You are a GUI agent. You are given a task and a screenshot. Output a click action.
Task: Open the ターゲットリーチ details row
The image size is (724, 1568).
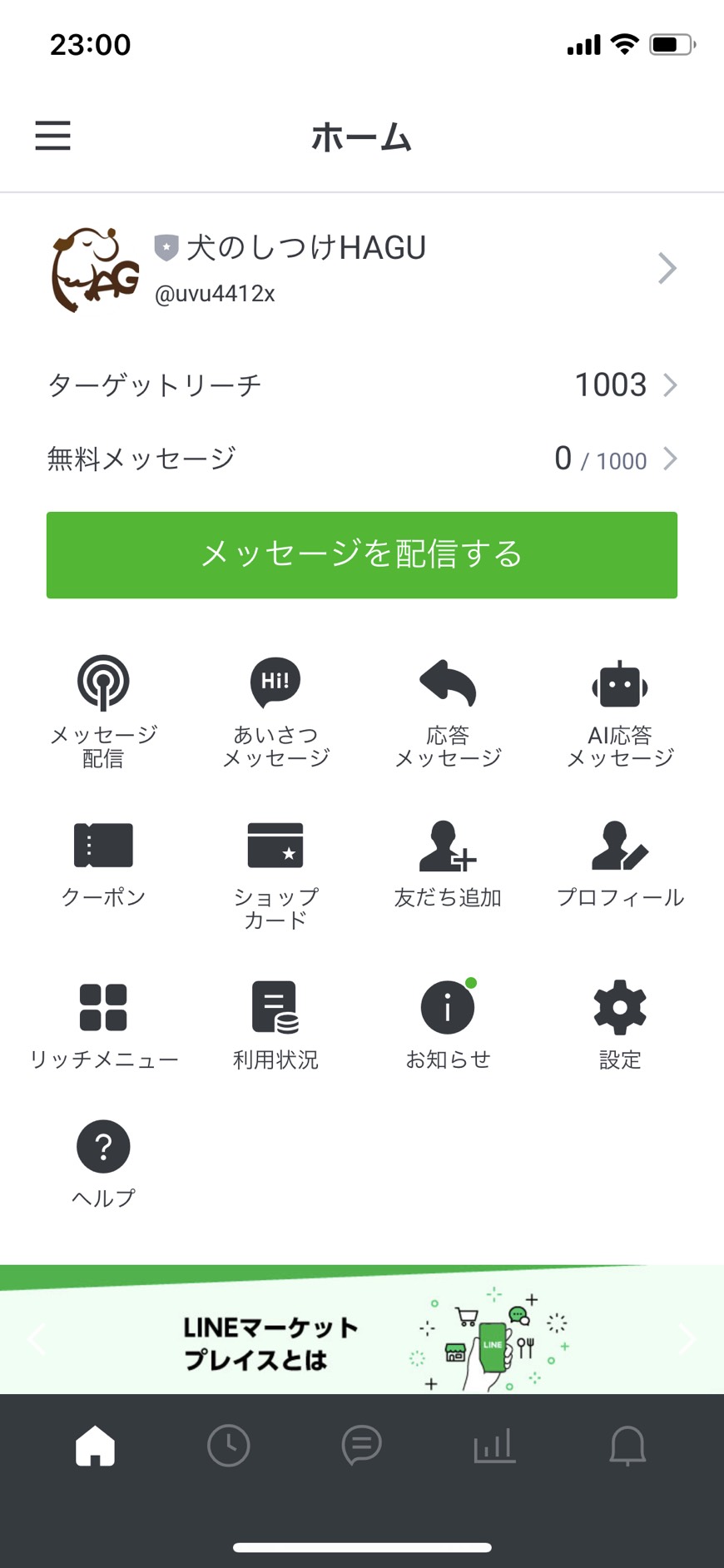(362, 385)
